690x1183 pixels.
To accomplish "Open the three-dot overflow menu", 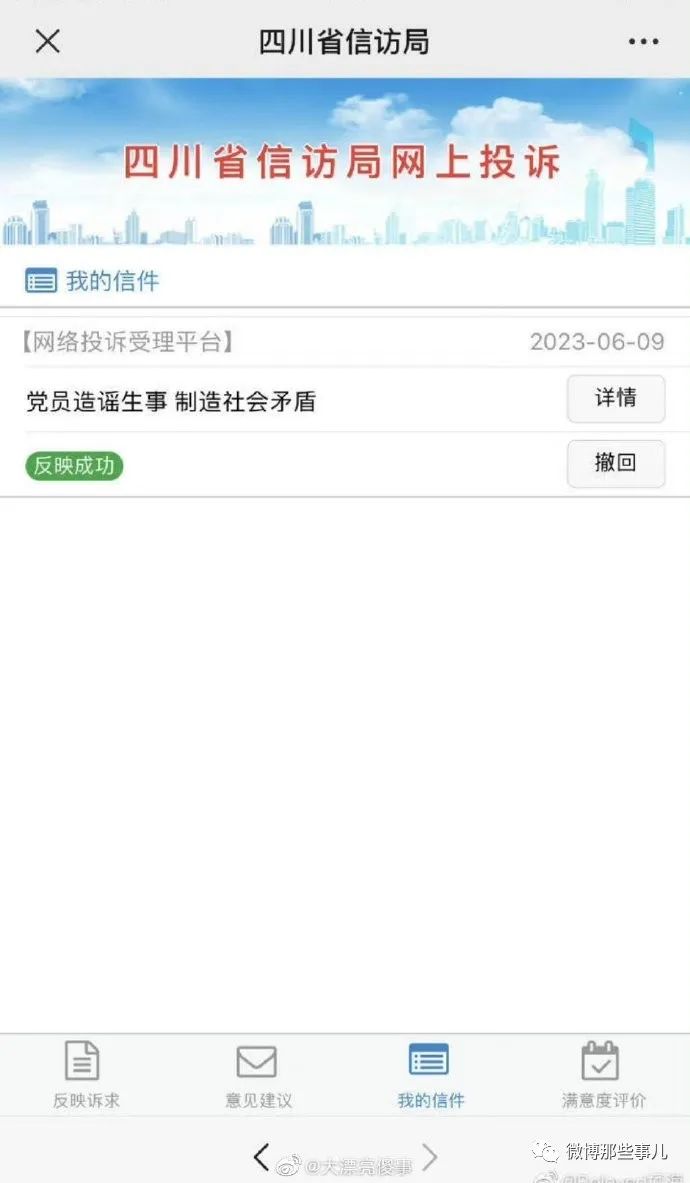I will (644, 41).
